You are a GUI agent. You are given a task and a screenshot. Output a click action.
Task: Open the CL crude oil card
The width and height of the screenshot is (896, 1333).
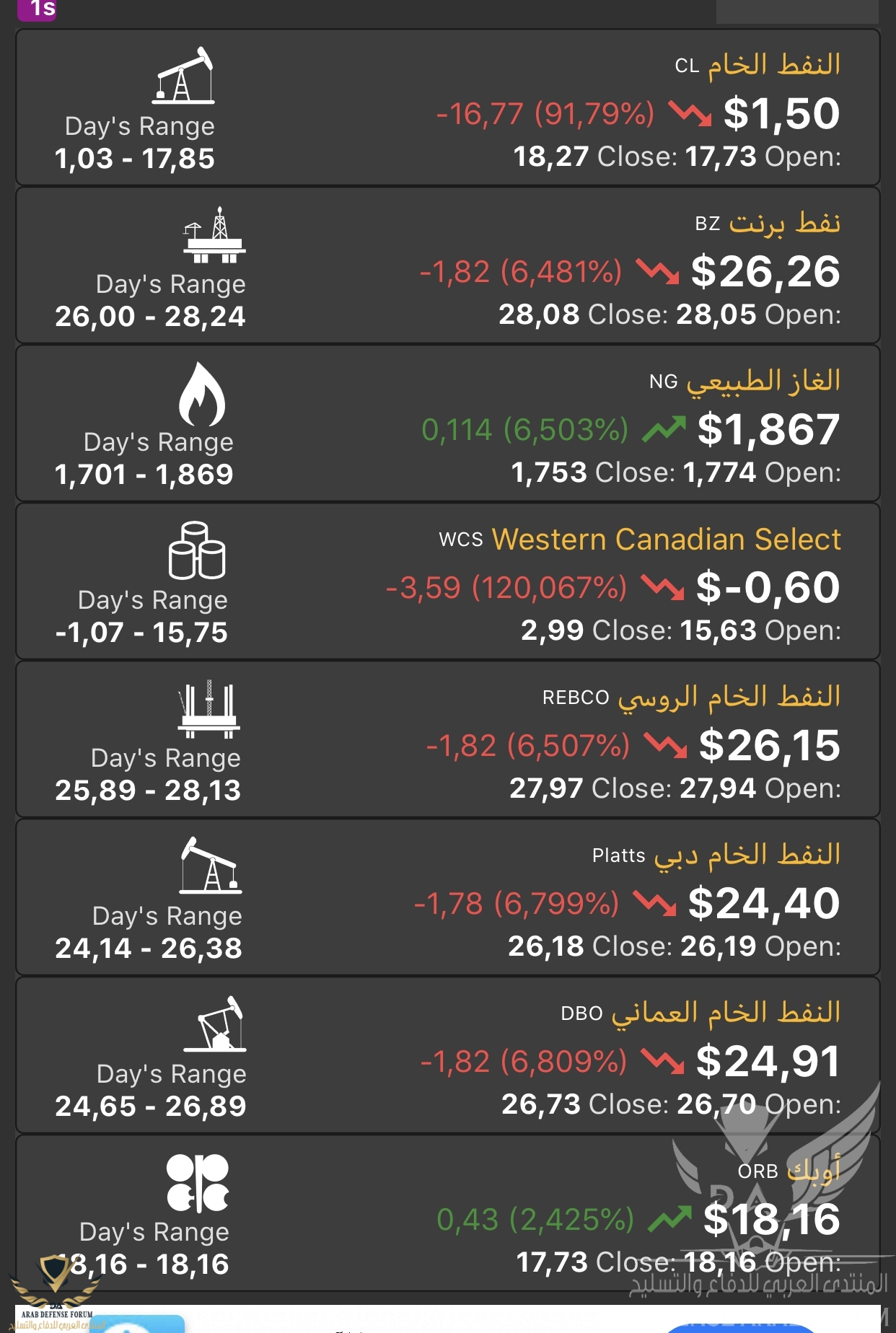pos(447,108)
